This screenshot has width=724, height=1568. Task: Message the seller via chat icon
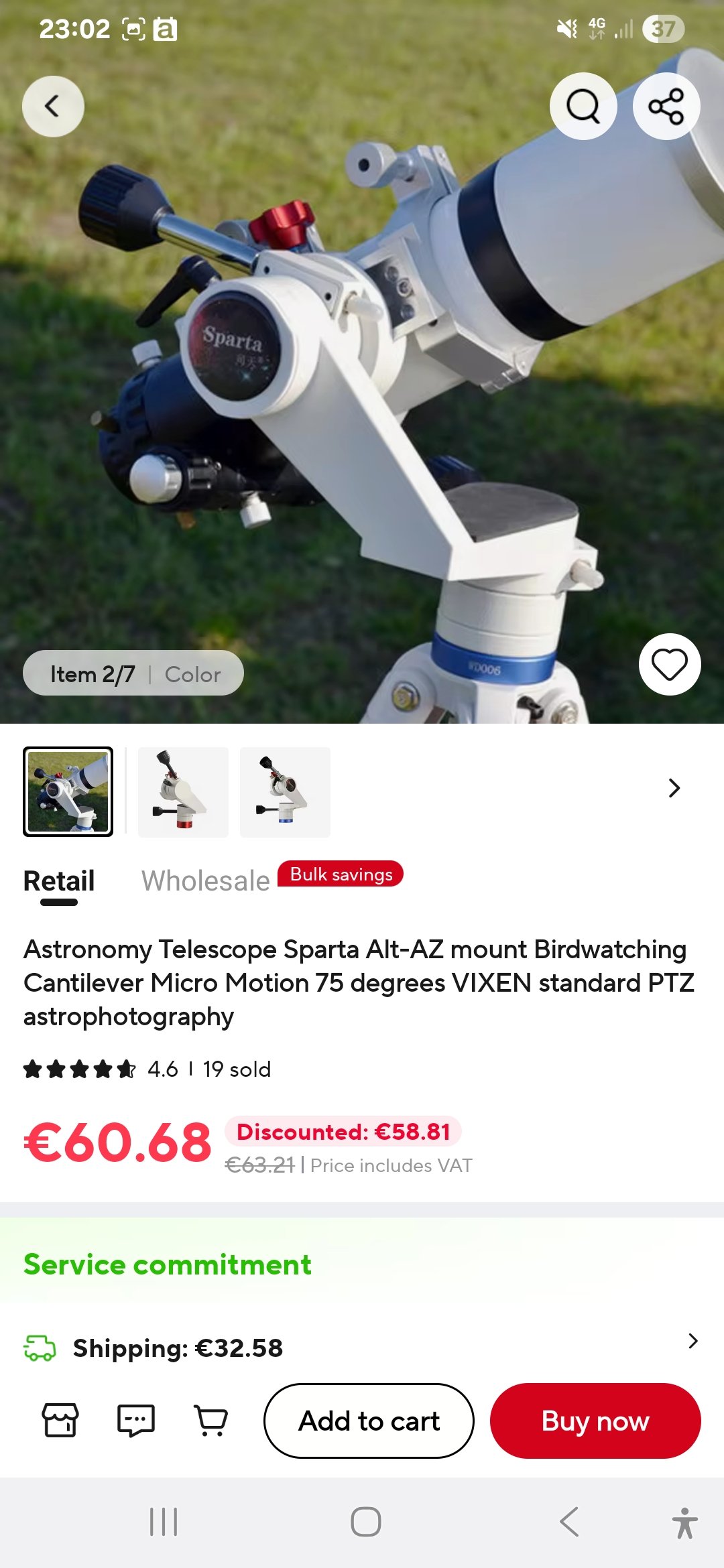click(x=136, y=1420)
